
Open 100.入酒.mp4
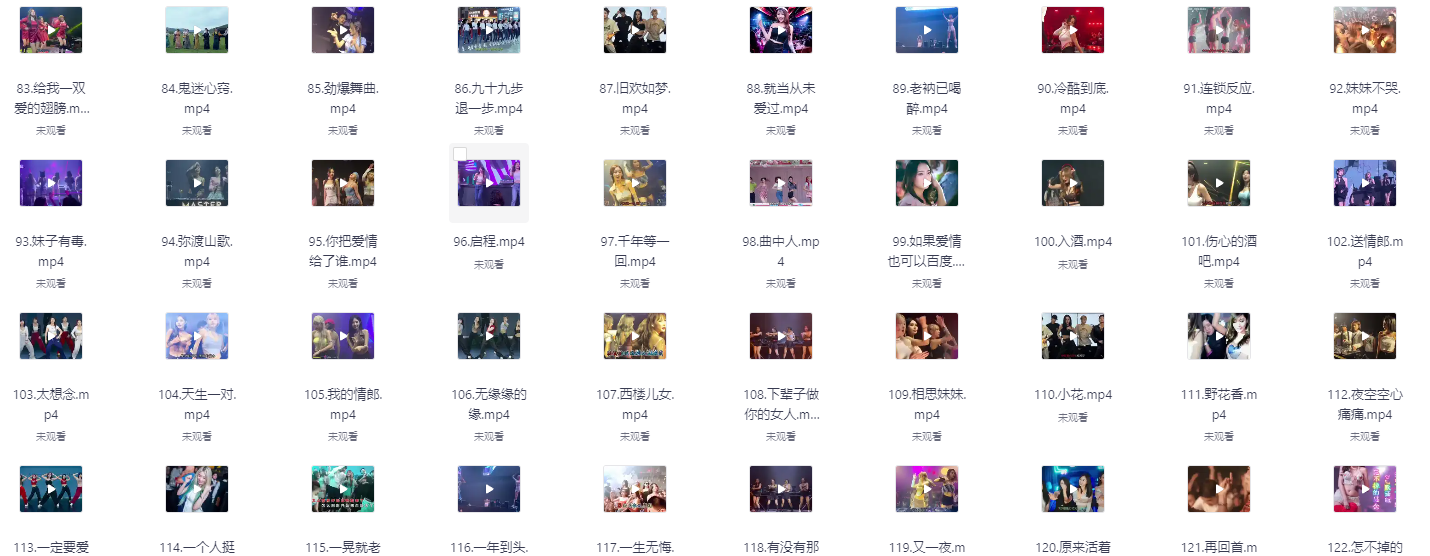pos(1073,183)
